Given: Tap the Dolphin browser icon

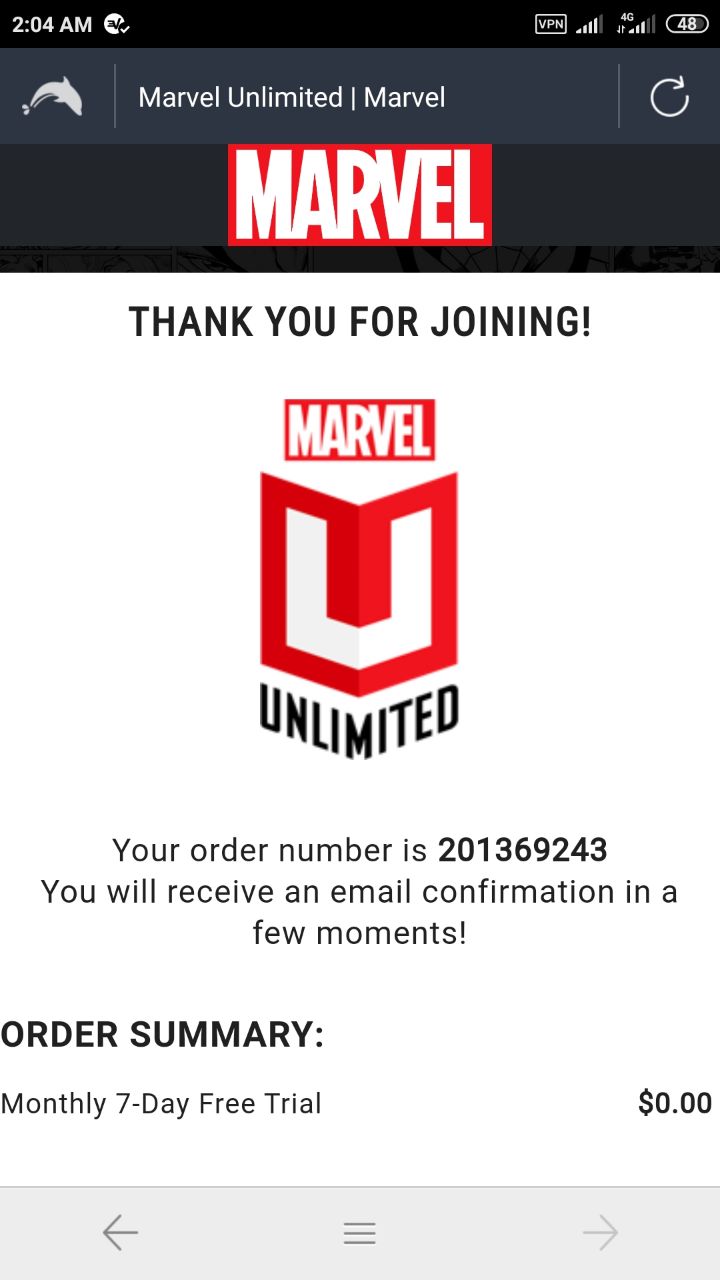Looking at the screenshot, I should click(x=52, y=97).
